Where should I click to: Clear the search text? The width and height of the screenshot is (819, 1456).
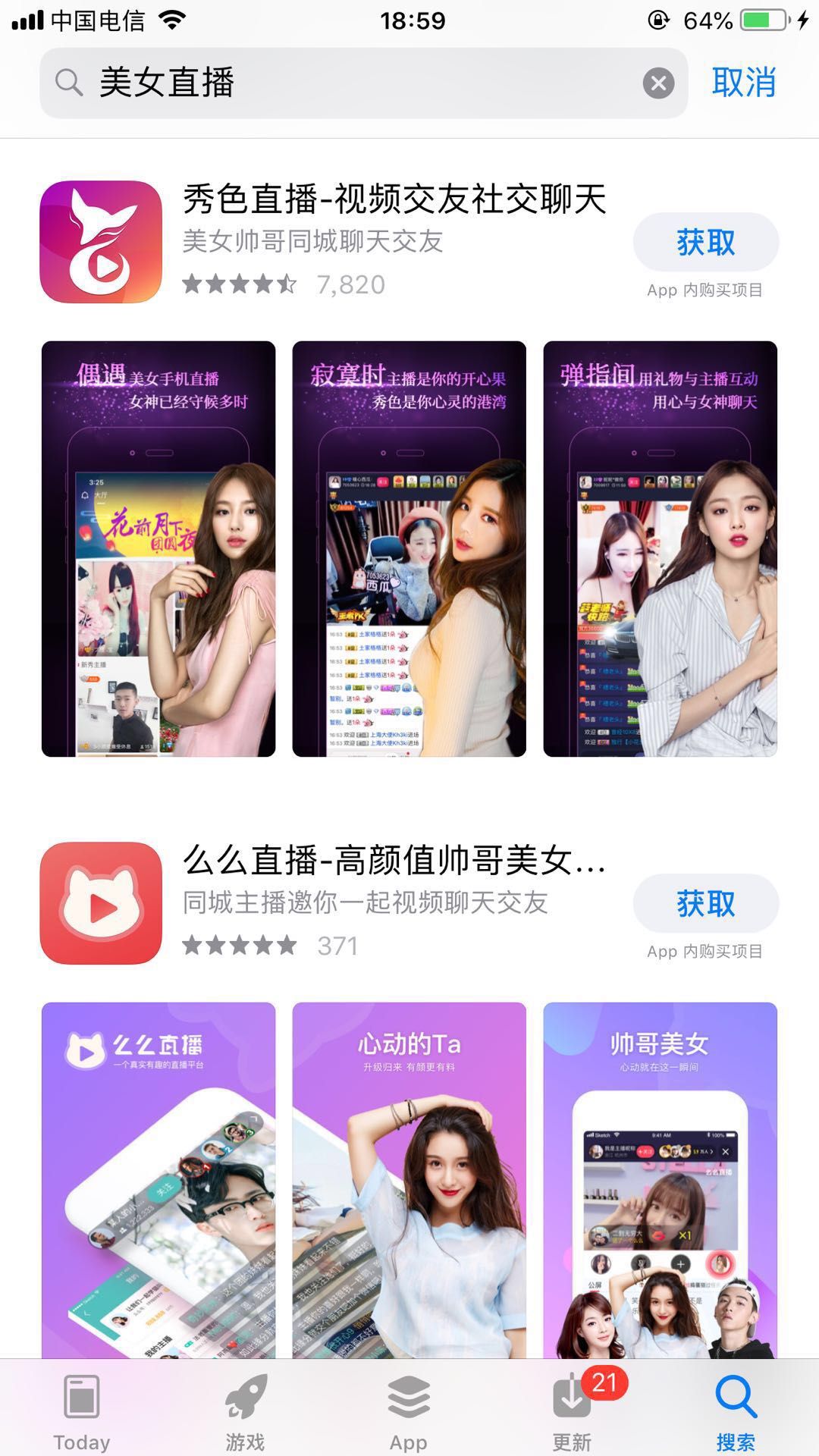click(x=658, y=83)
